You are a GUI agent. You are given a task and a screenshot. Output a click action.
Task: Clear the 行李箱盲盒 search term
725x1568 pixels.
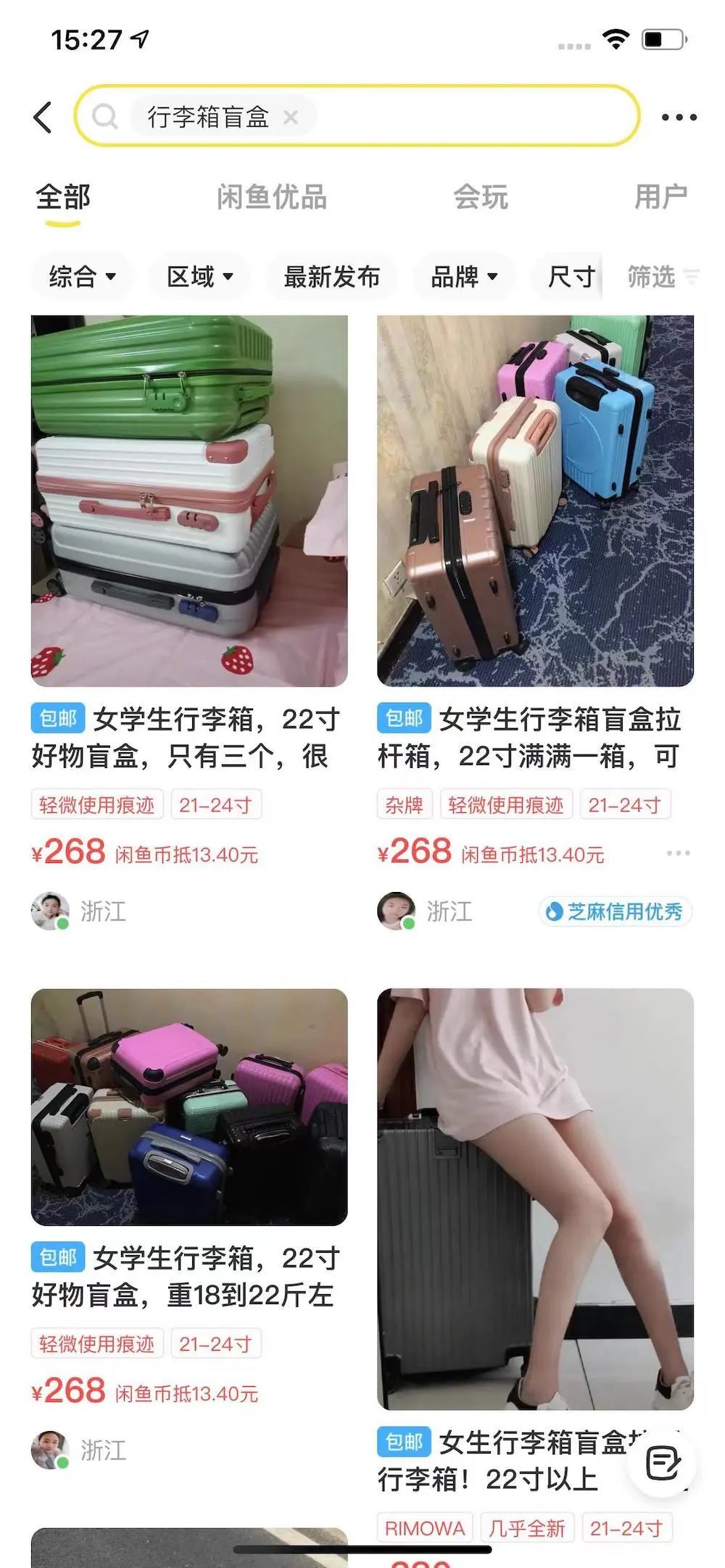291,117
